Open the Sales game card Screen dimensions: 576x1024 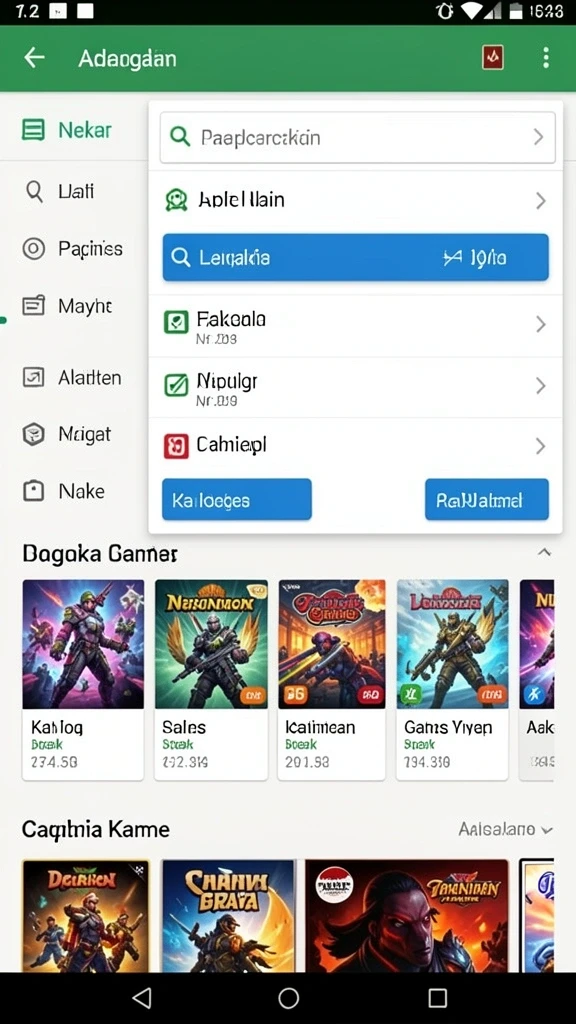[211, 679]
